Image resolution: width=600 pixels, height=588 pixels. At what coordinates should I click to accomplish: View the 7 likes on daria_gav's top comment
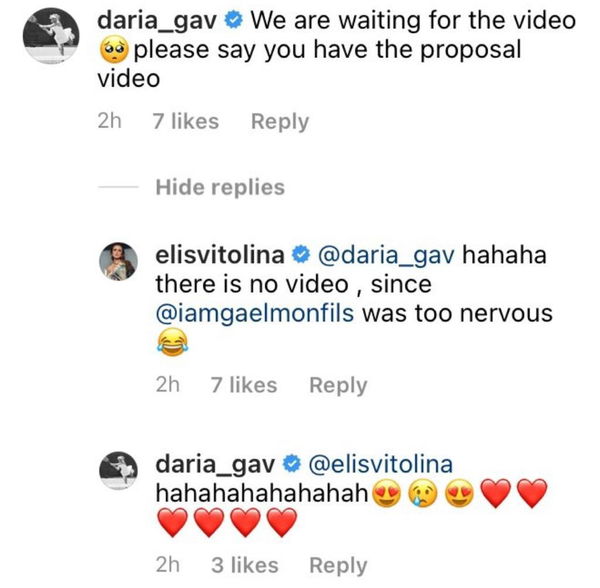point(185,122)
